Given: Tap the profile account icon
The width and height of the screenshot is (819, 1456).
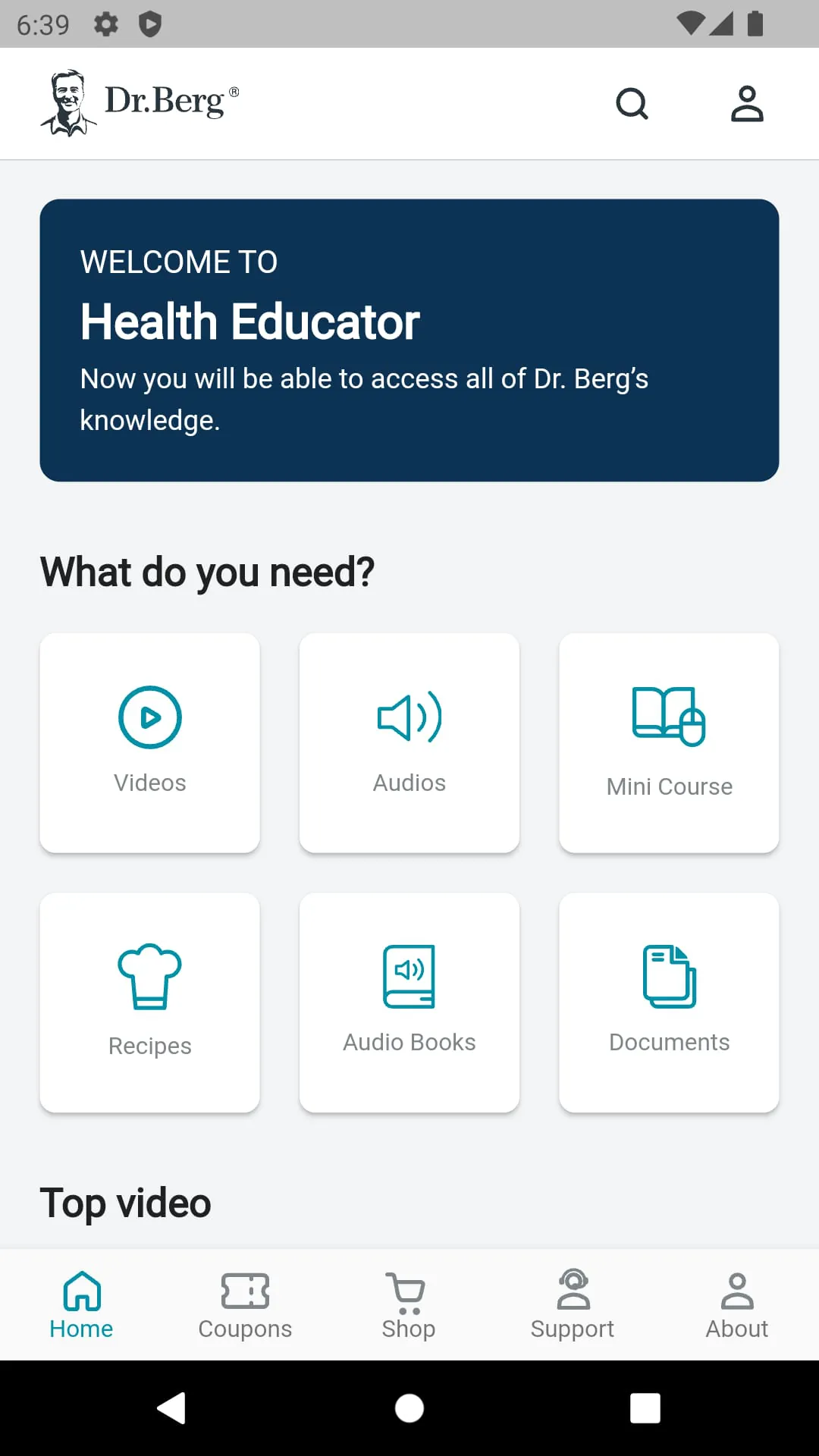Looking at the screenshot, I should pos(746,104).
